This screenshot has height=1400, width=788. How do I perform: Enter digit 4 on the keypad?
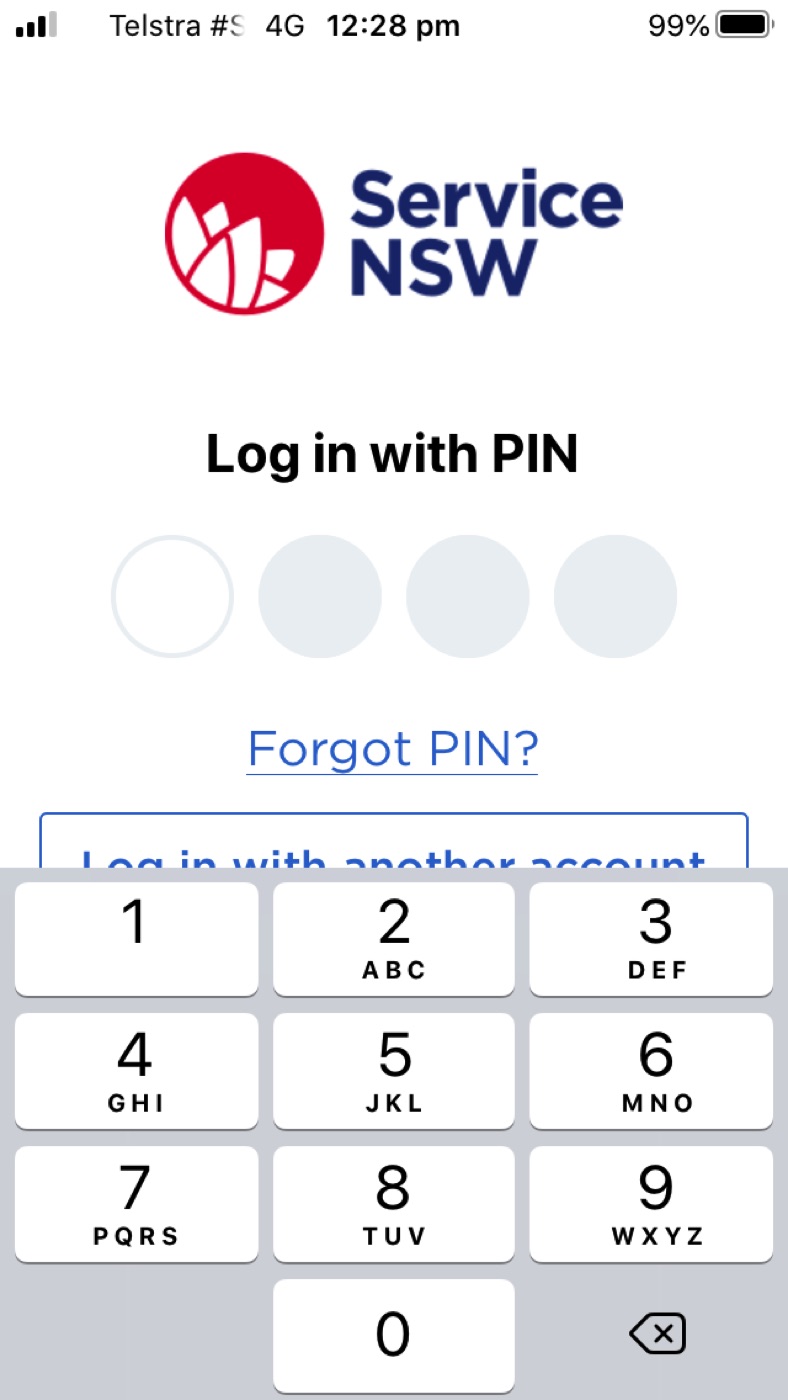pos(136,1071)
